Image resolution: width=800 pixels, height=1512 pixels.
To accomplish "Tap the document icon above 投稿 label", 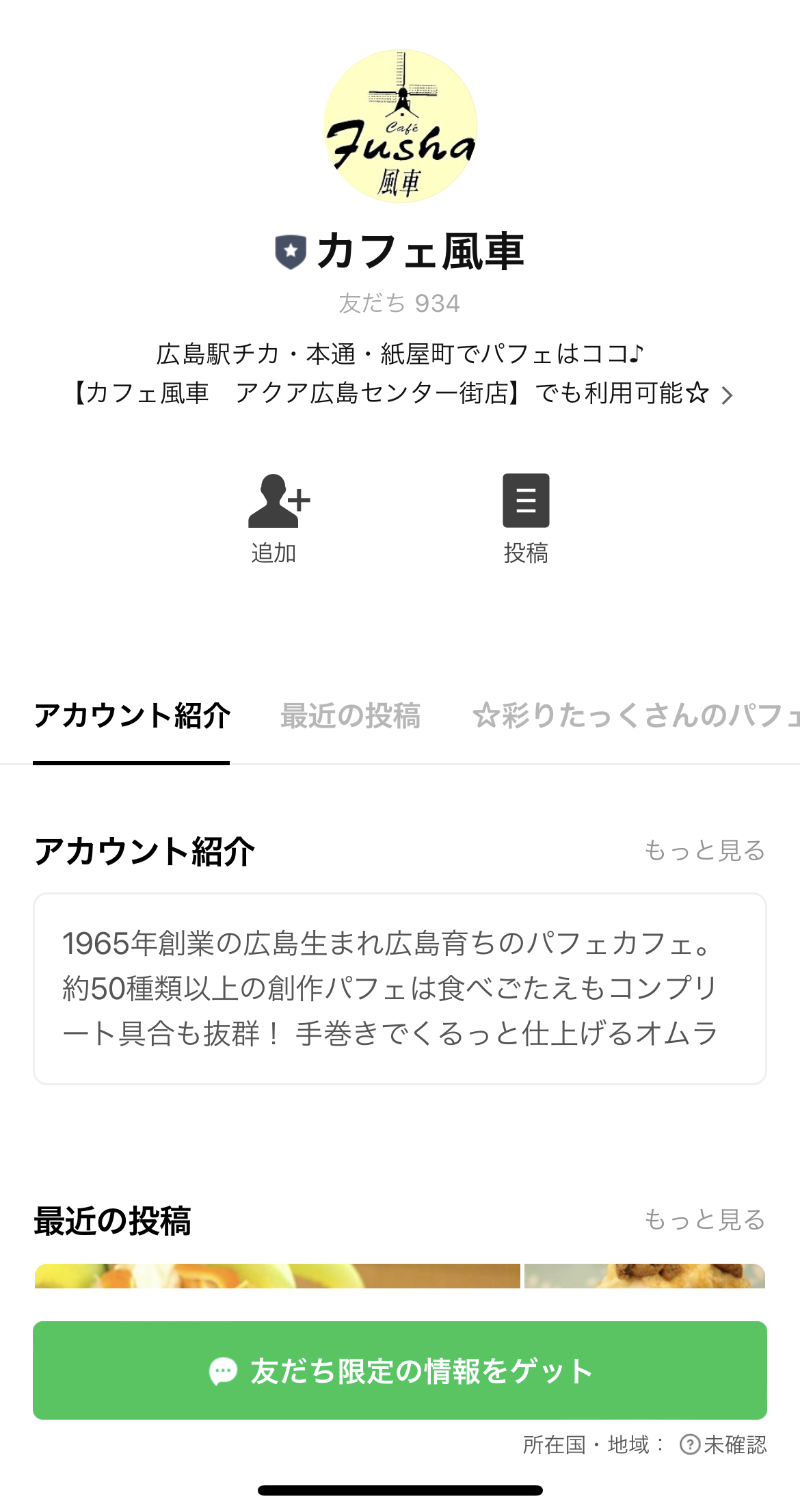I will [526, 501].
